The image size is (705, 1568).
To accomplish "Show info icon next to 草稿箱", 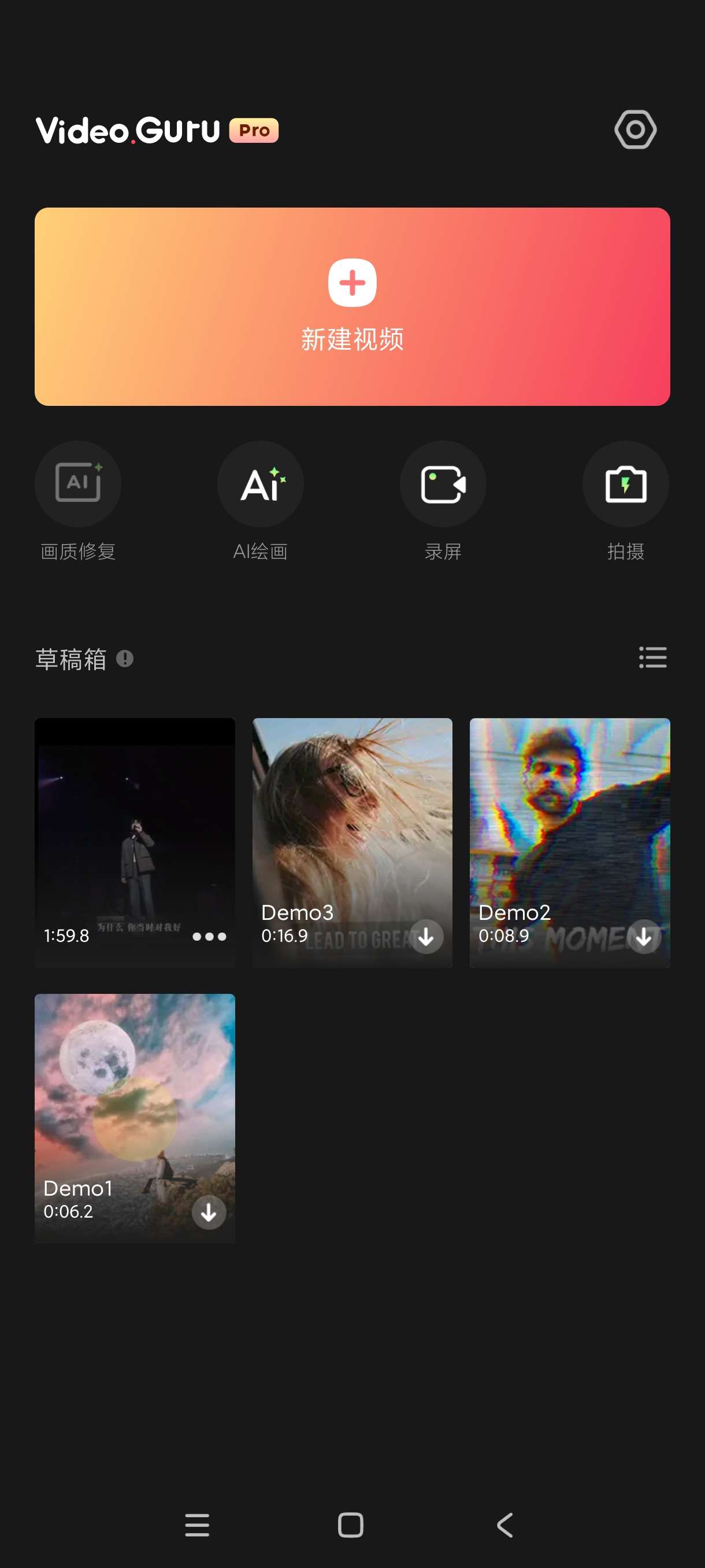I will (x=125, y=659).
